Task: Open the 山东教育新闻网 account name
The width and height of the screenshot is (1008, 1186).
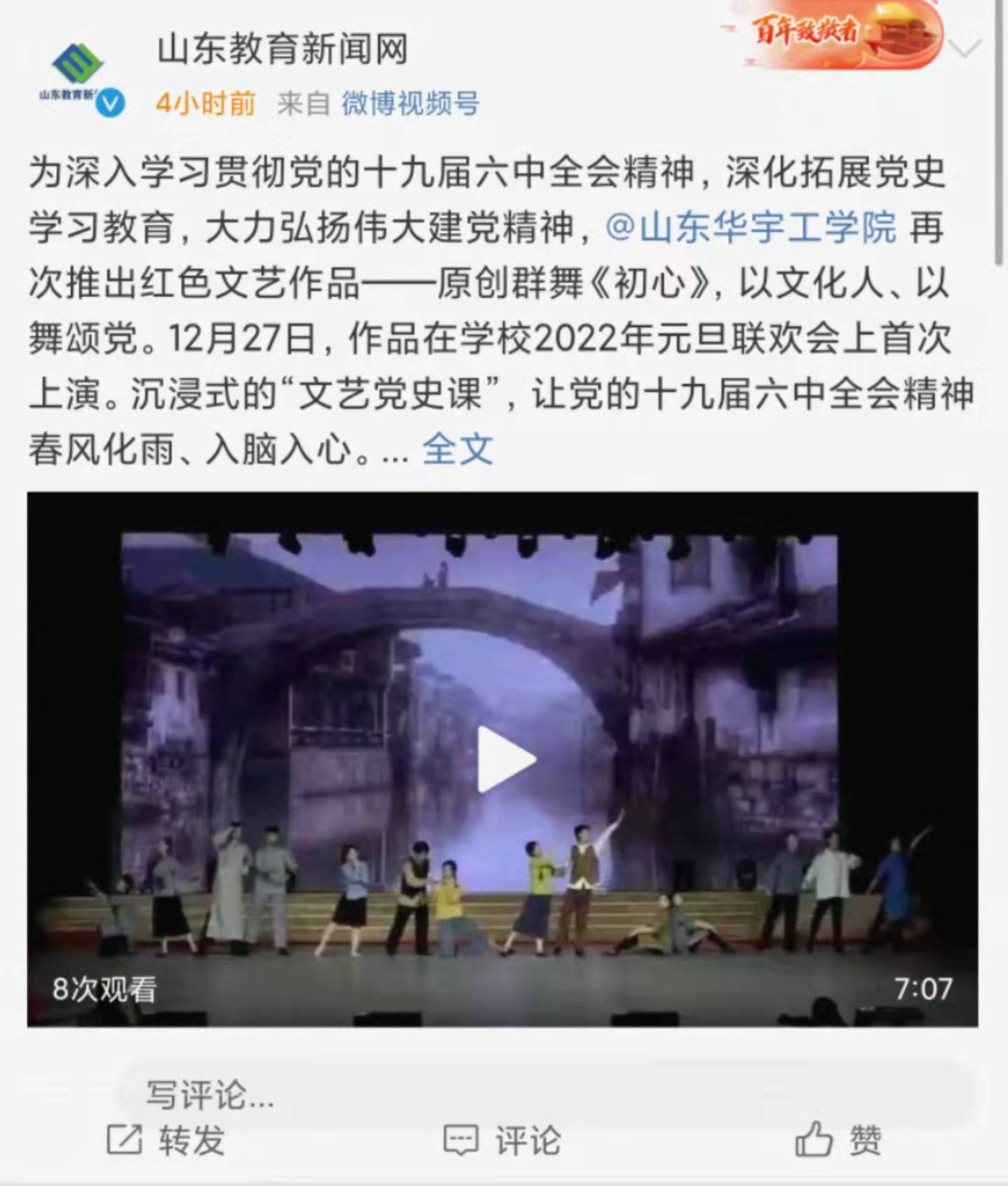Action: (282, 50)
